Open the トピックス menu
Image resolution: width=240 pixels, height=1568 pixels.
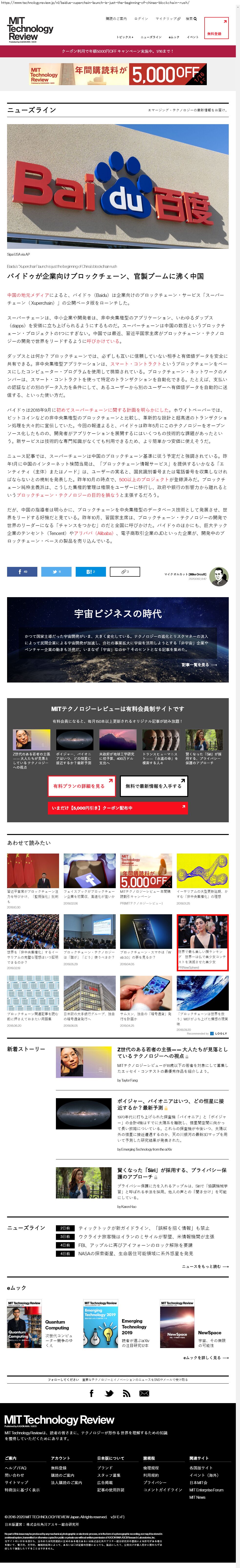(x=124, y=37)
